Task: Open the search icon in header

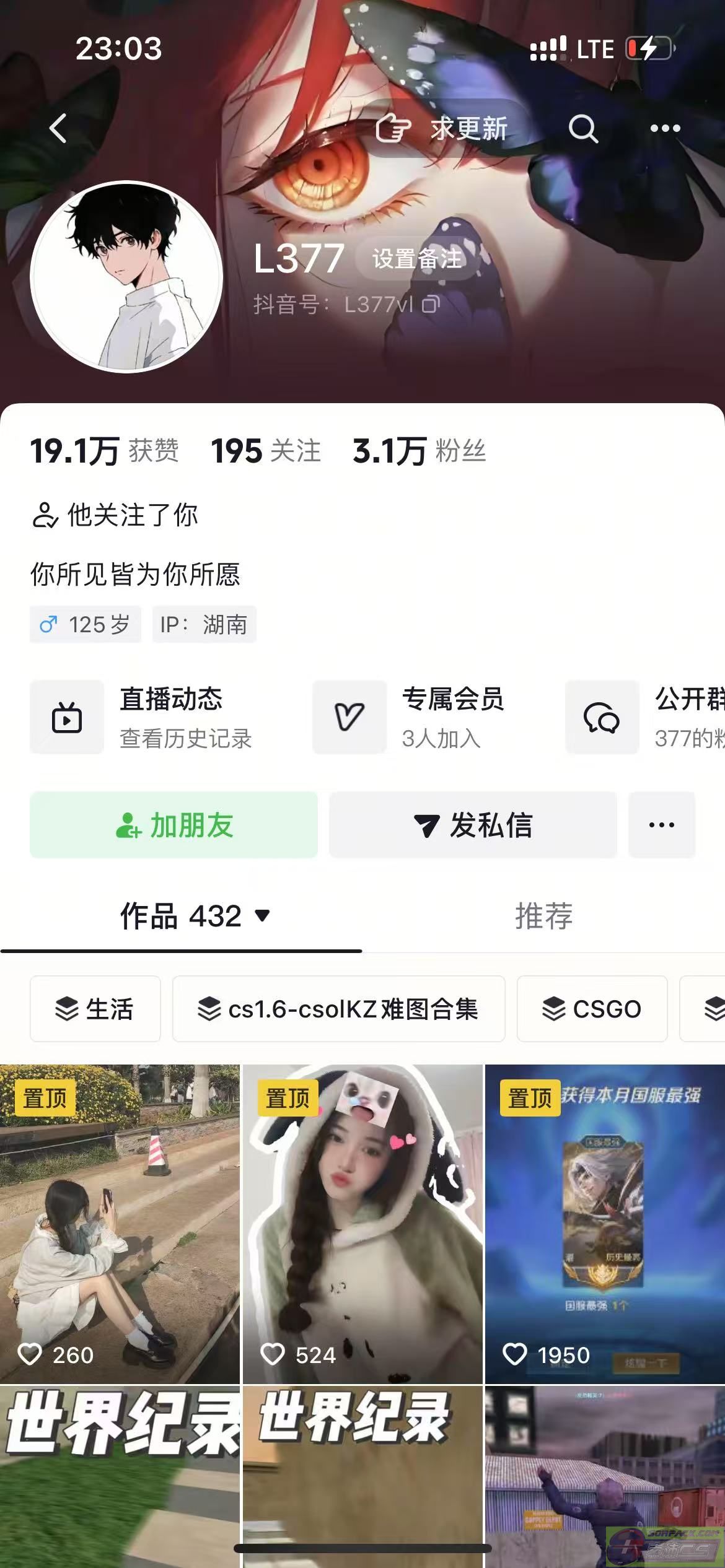Action: click(583, 129)
